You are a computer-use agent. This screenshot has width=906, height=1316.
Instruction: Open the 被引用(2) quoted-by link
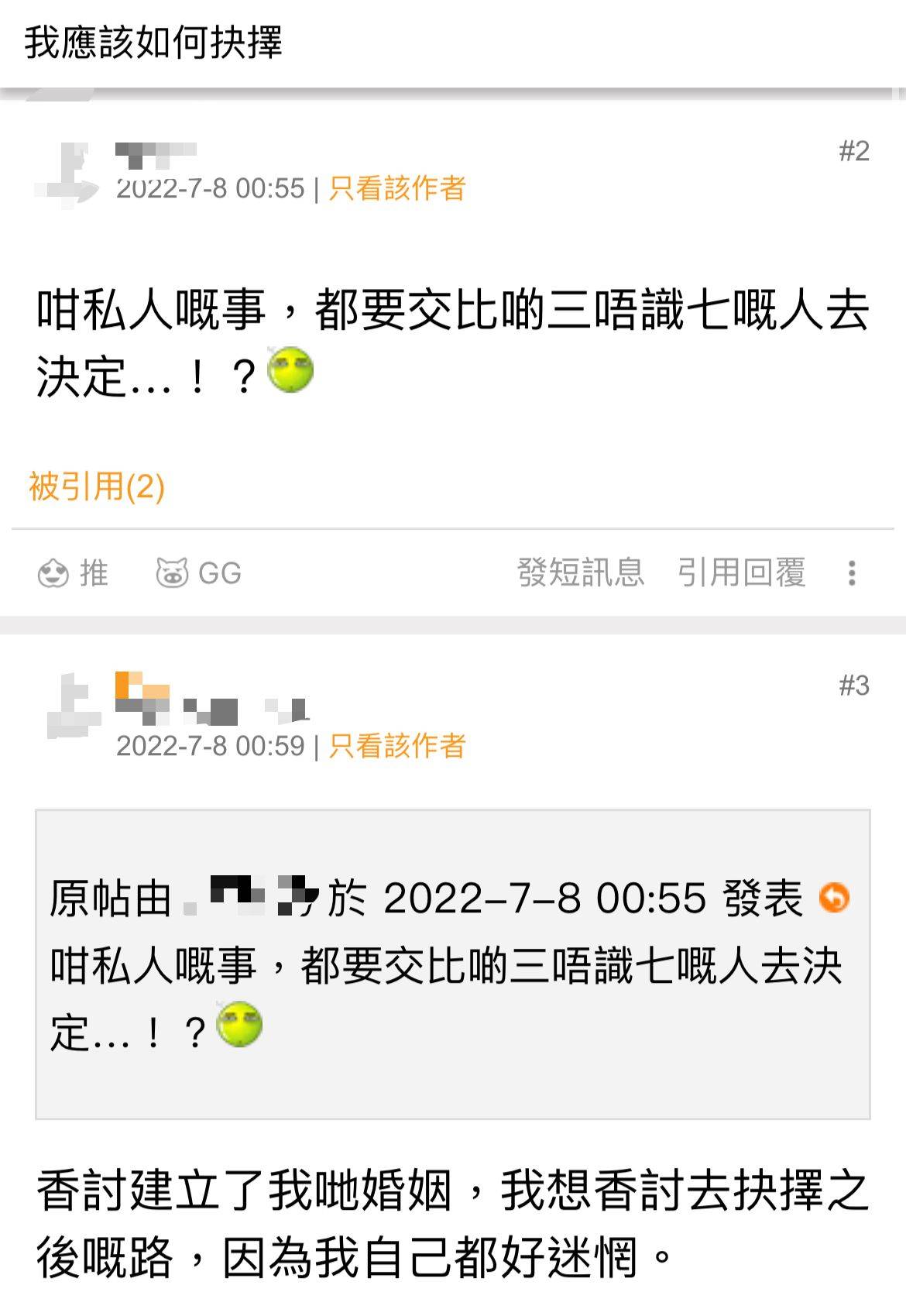pyautogui.click(x=97, y=486)
